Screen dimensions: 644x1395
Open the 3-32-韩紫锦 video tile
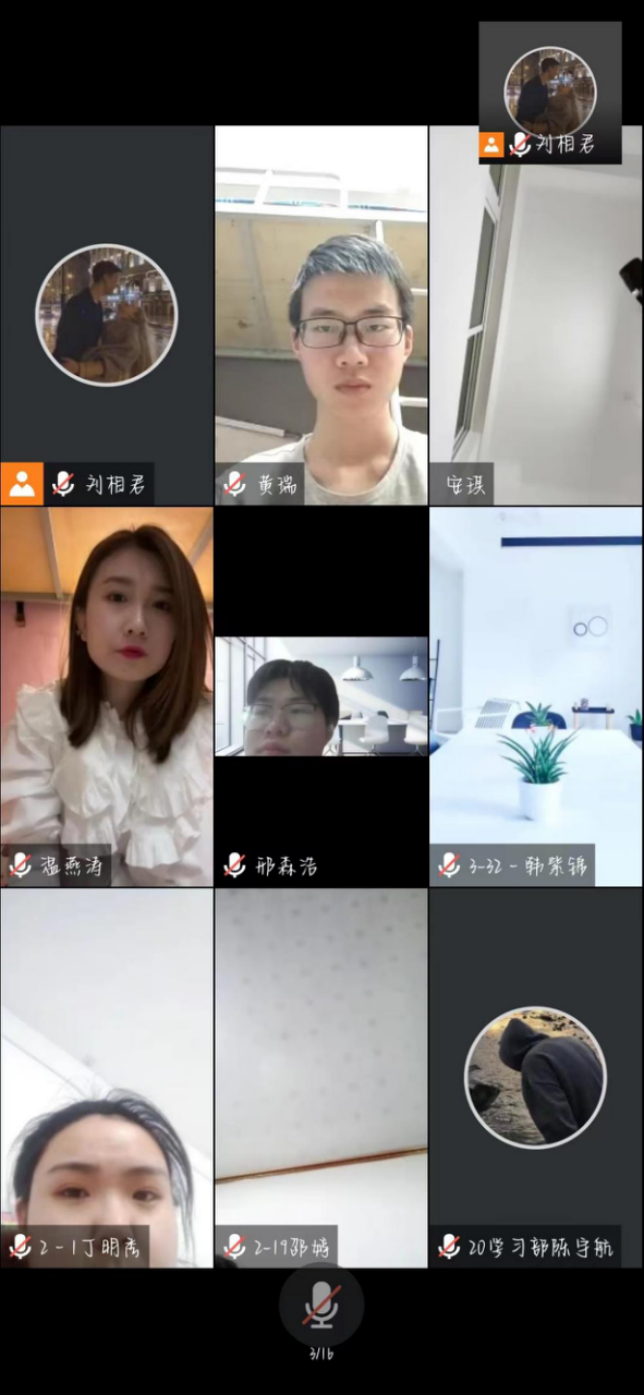coord(536,696)
